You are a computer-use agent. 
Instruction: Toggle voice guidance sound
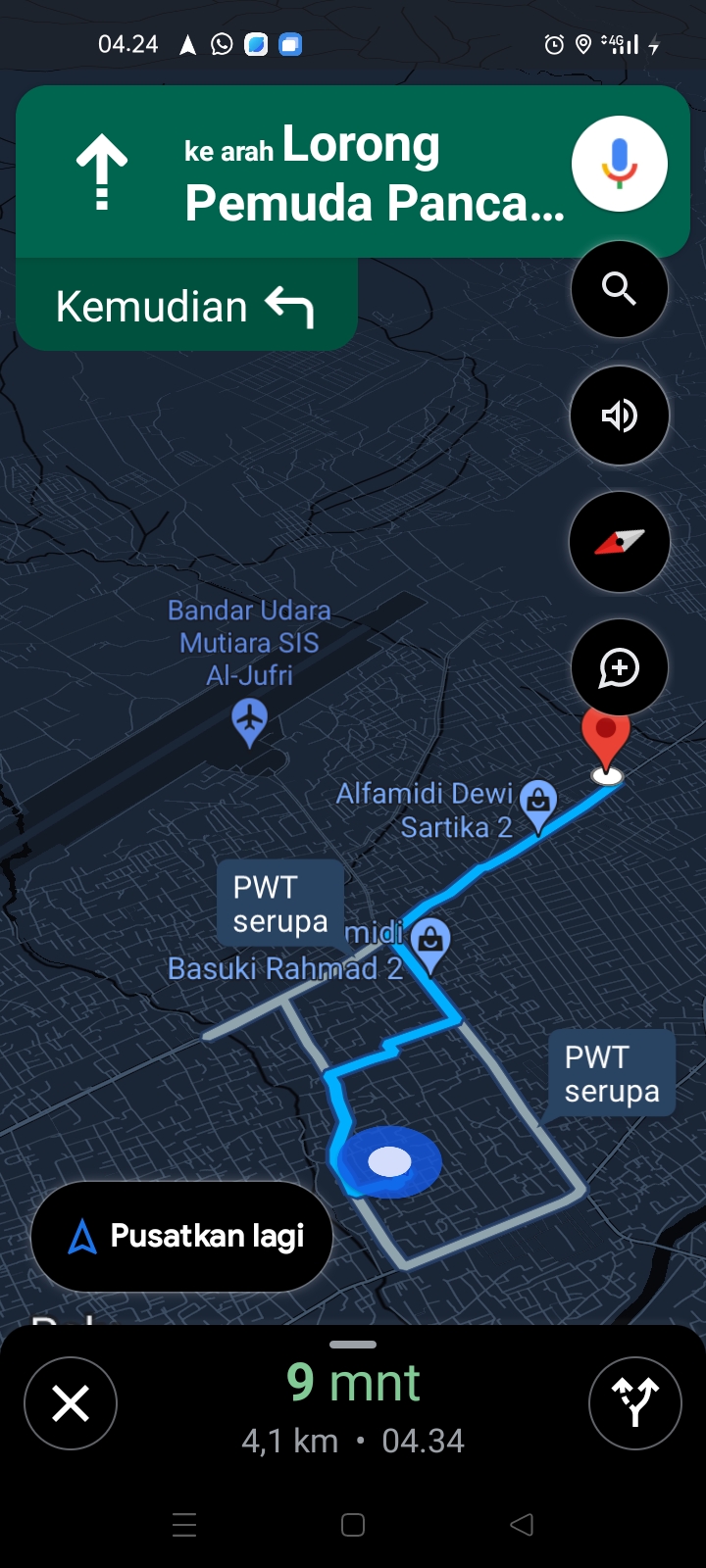point(619,416)
